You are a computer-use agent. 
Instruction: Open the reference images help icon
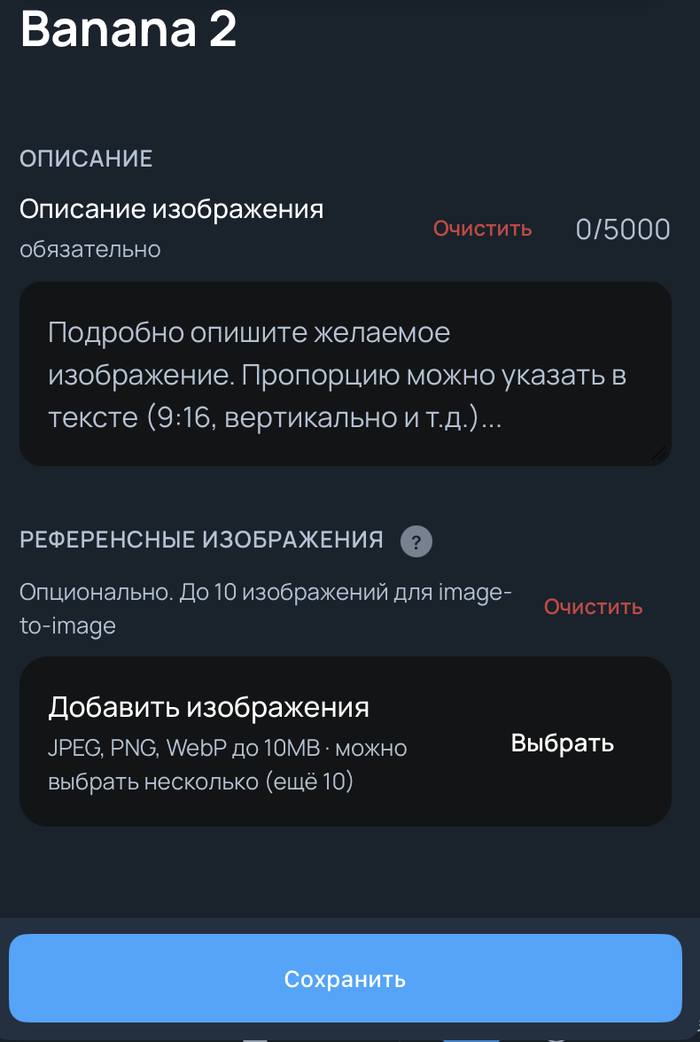[x=416, y=541]
